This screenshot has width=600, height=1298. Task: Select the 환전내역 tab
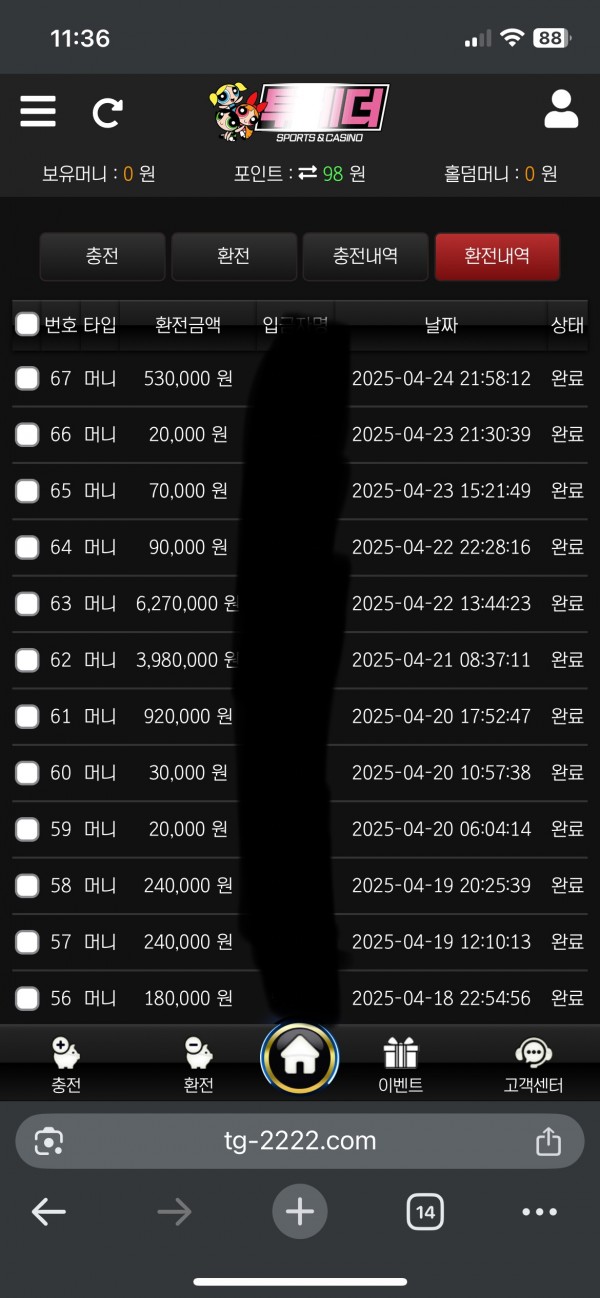[497, 256]
